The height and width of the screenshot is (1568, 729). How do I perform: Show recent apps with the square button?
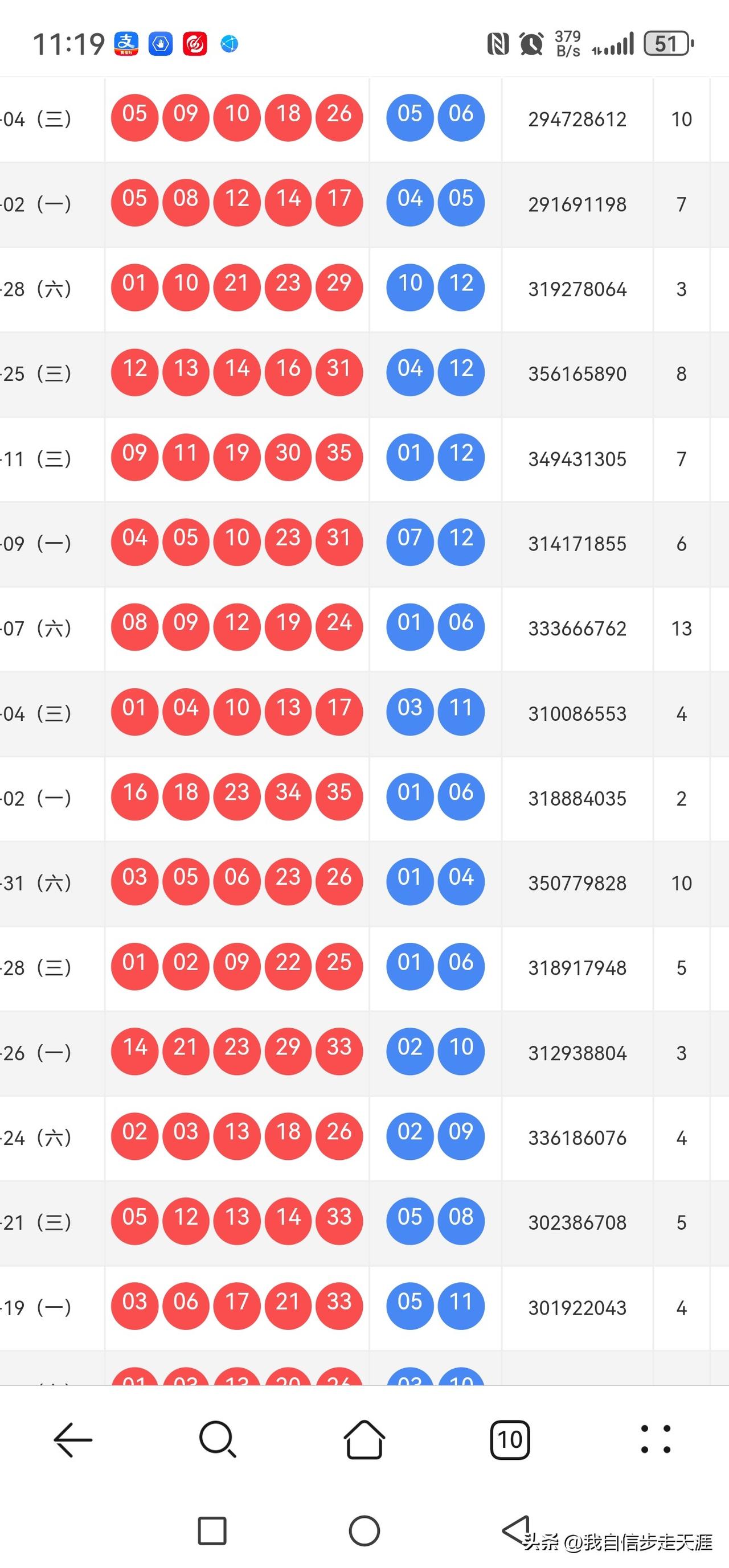(x=212, y=1531)
